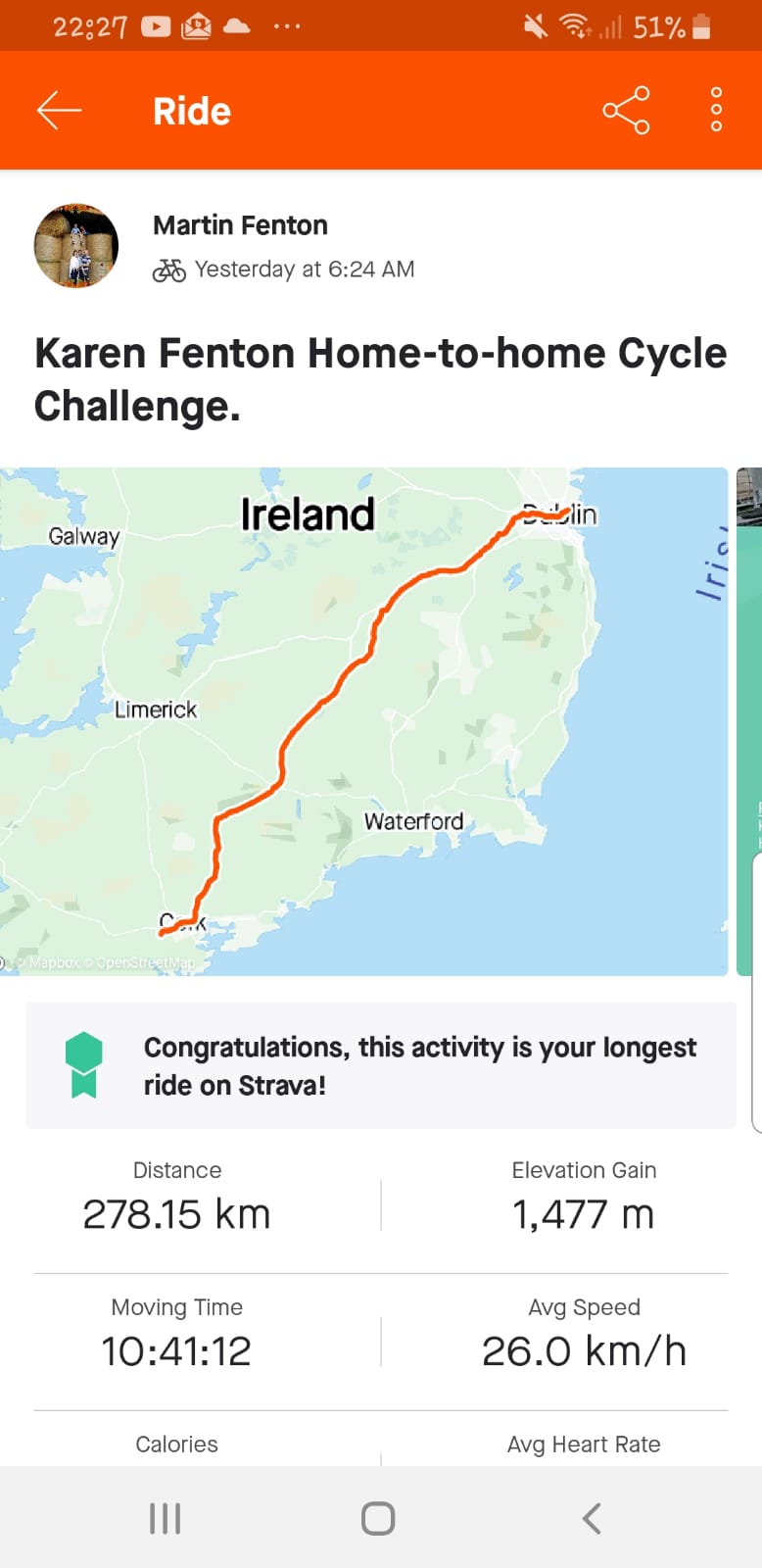View the longest ride achievement banner
The height and width of the screenshot is (1568, 762).
tap(380, 1065)
